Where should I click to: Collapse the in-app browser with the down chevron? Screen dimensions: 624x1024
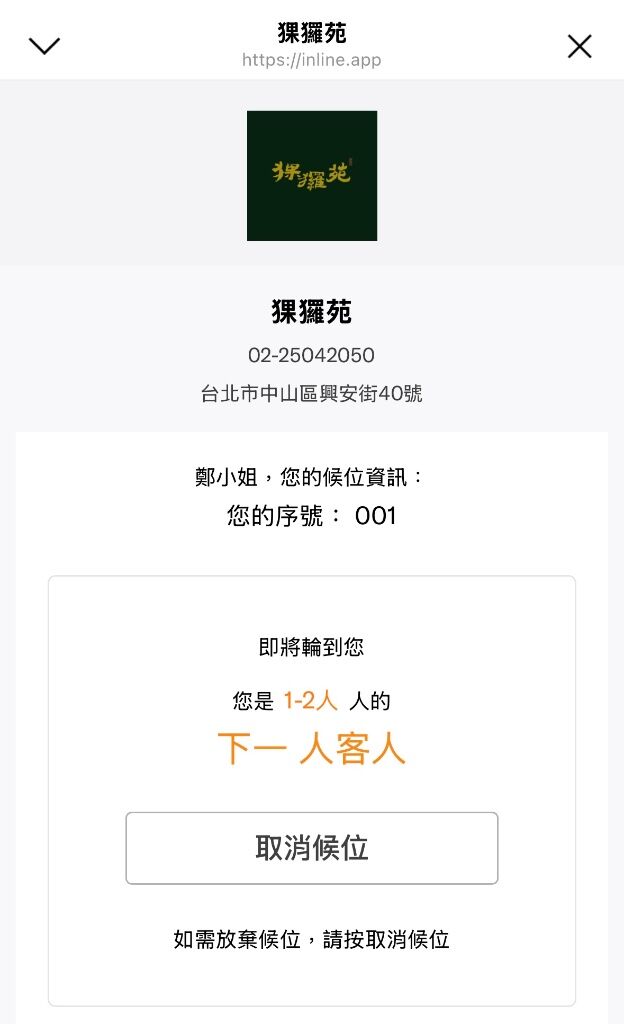[44, 46]
